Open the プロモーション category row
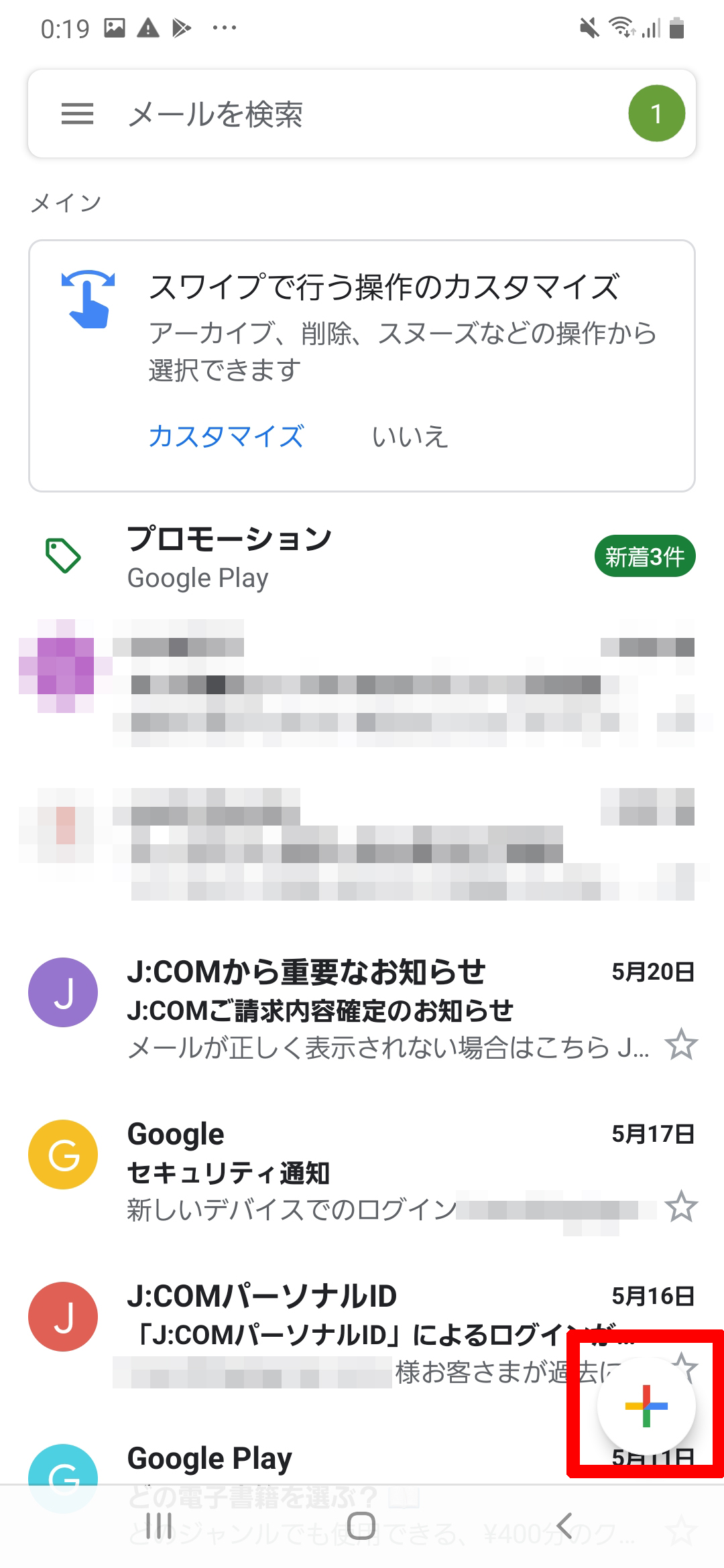724x1568 pixels. pyautogui.click(x=362, y=557)
